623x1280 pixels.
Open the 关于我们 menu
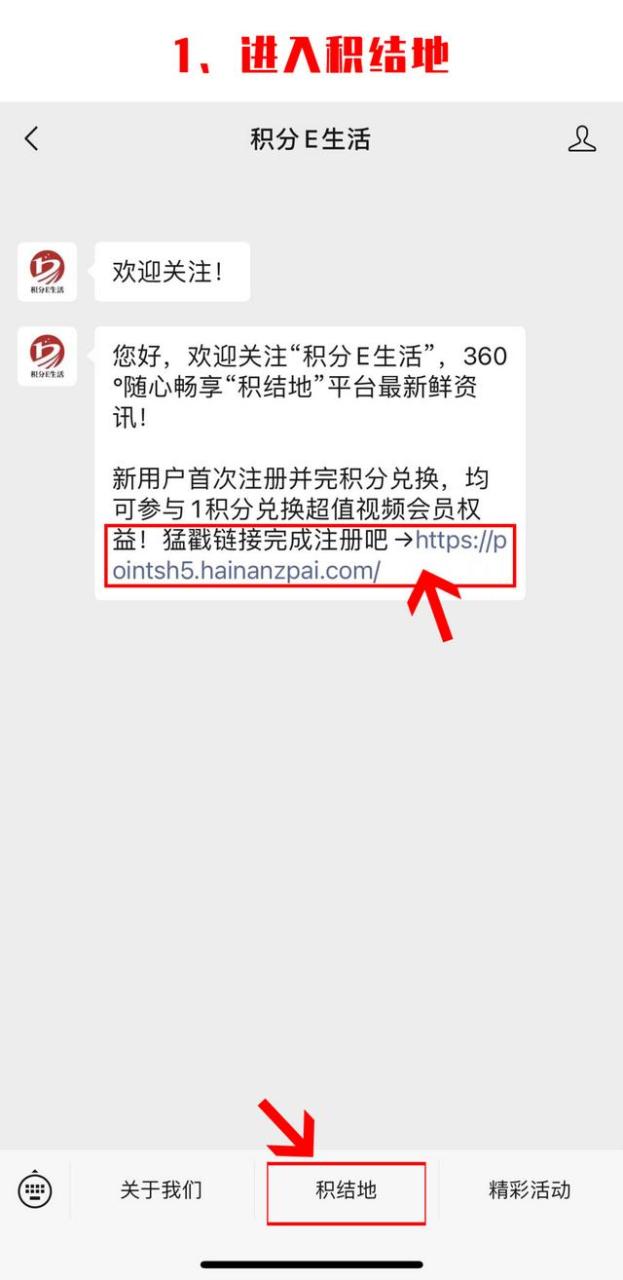tap(161, 1190)
